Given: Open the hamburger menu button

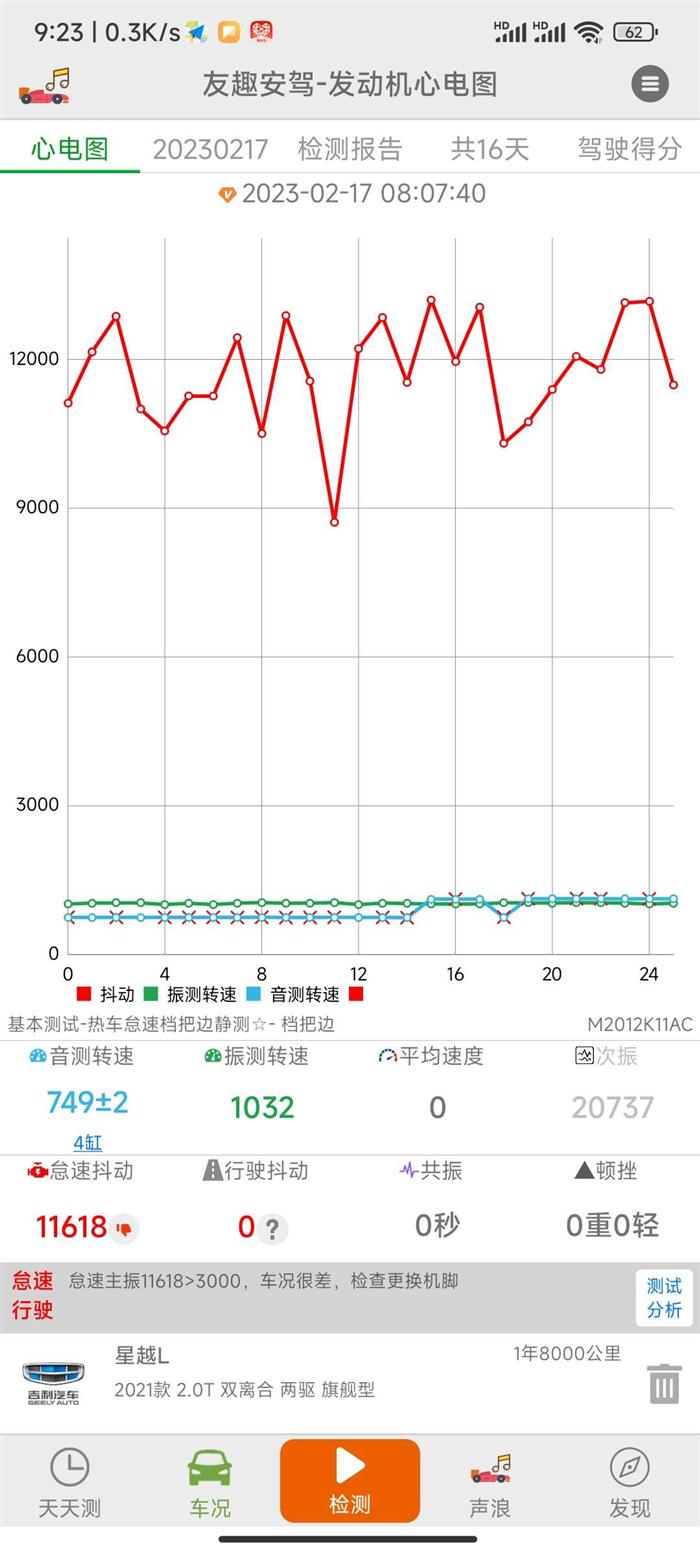Looking at the screenshot, I should click(x=650, y=84).
